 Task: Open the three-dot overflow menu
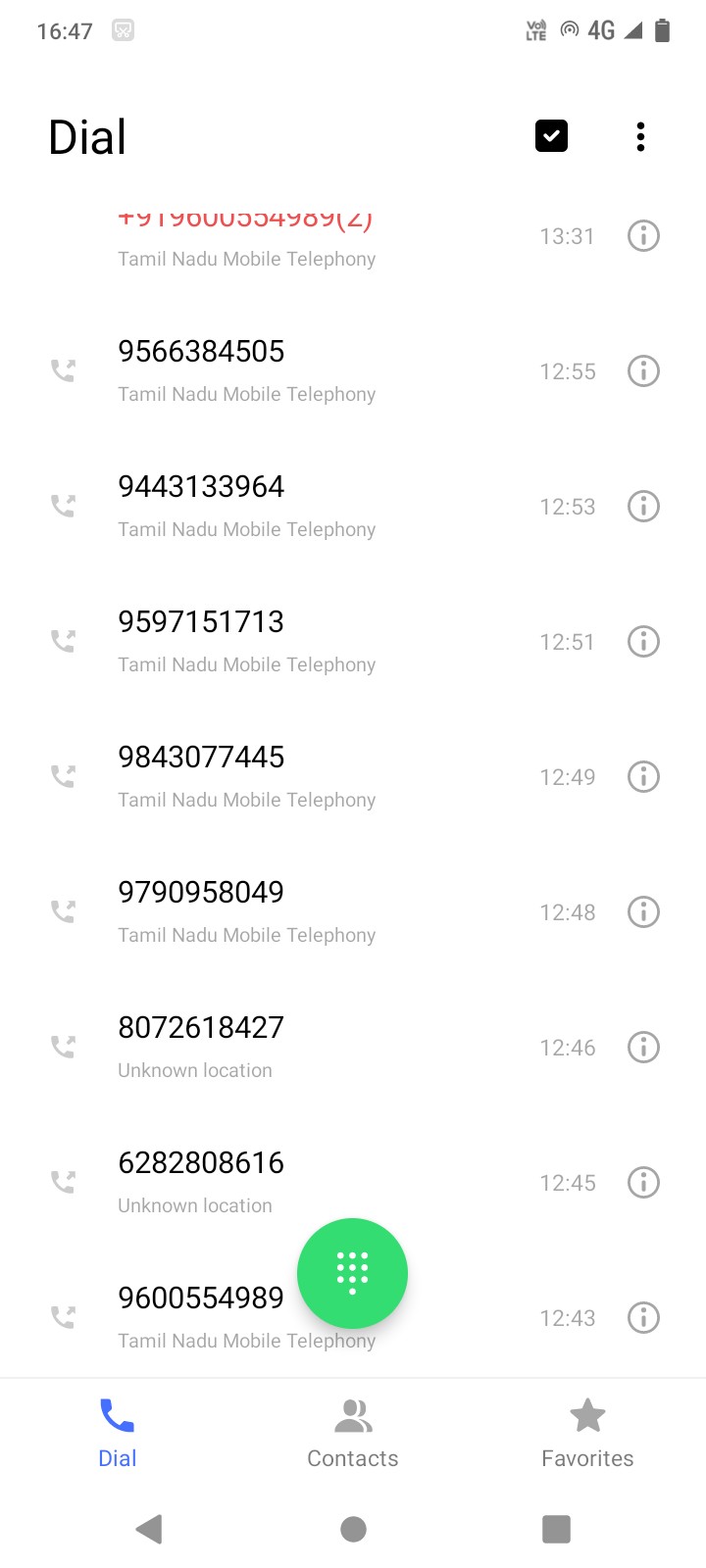tap(640, 137)
